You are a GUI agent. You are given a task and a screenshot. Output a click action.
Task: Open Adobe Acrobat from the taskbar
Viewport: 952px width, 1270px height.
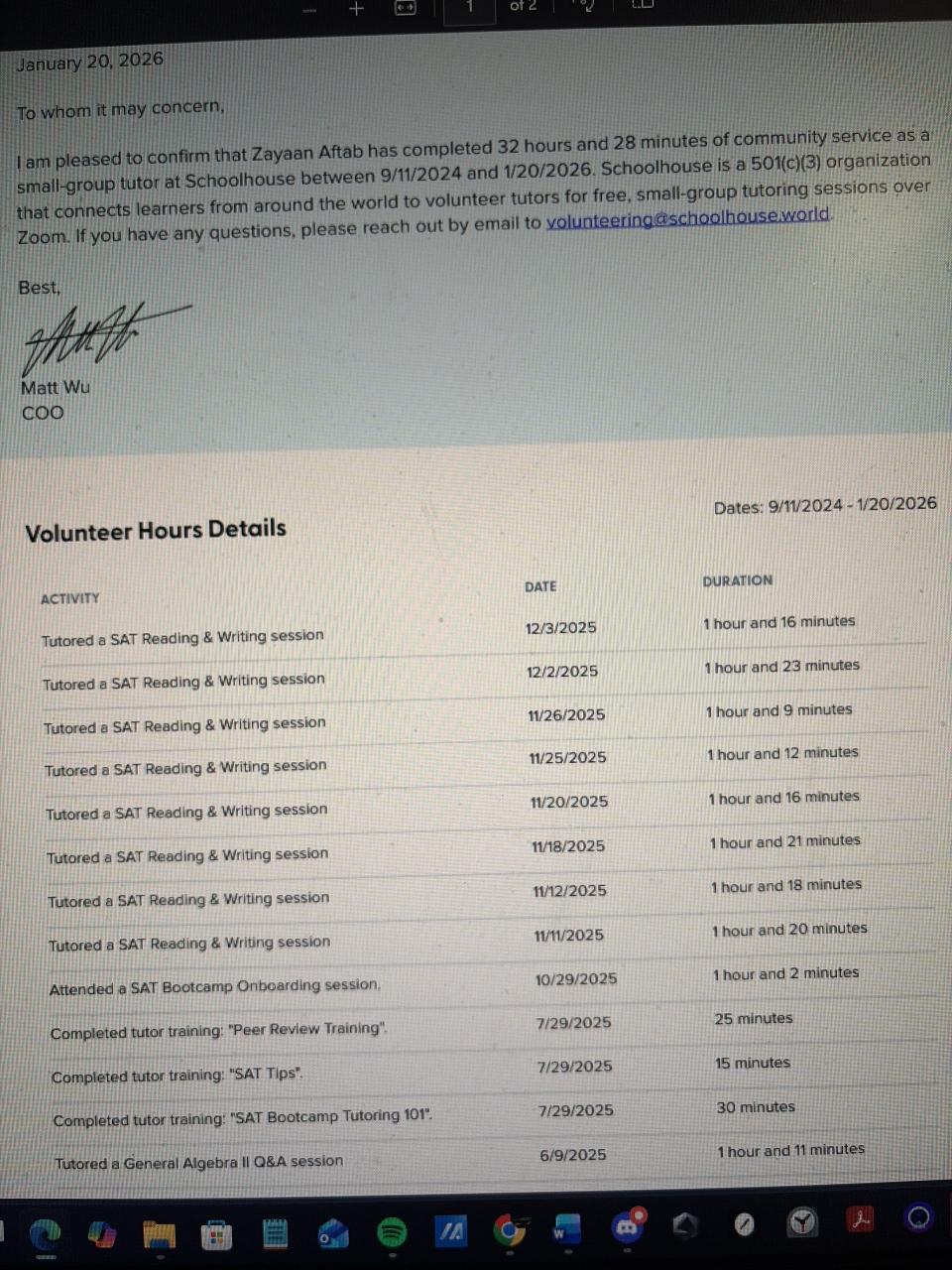[x=861, y=1220]
